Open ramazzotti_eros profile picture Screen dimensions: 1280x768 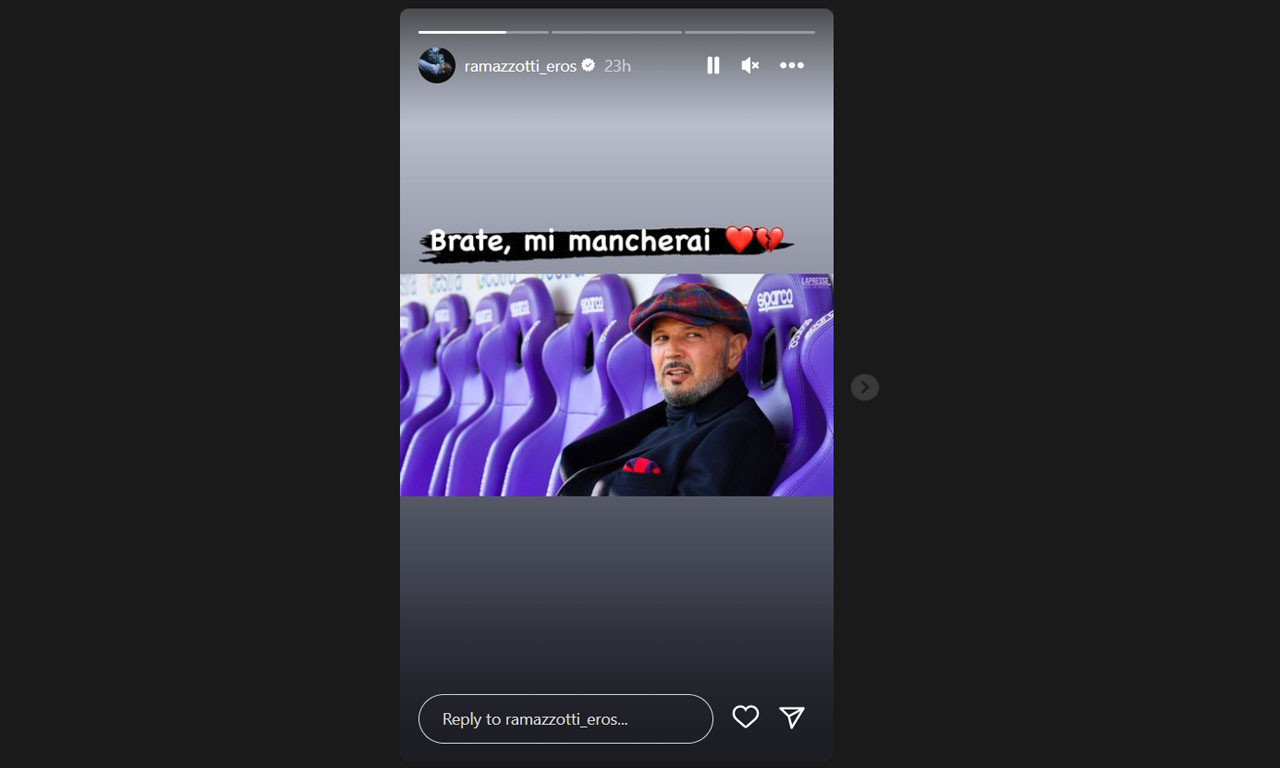point(437,65)
